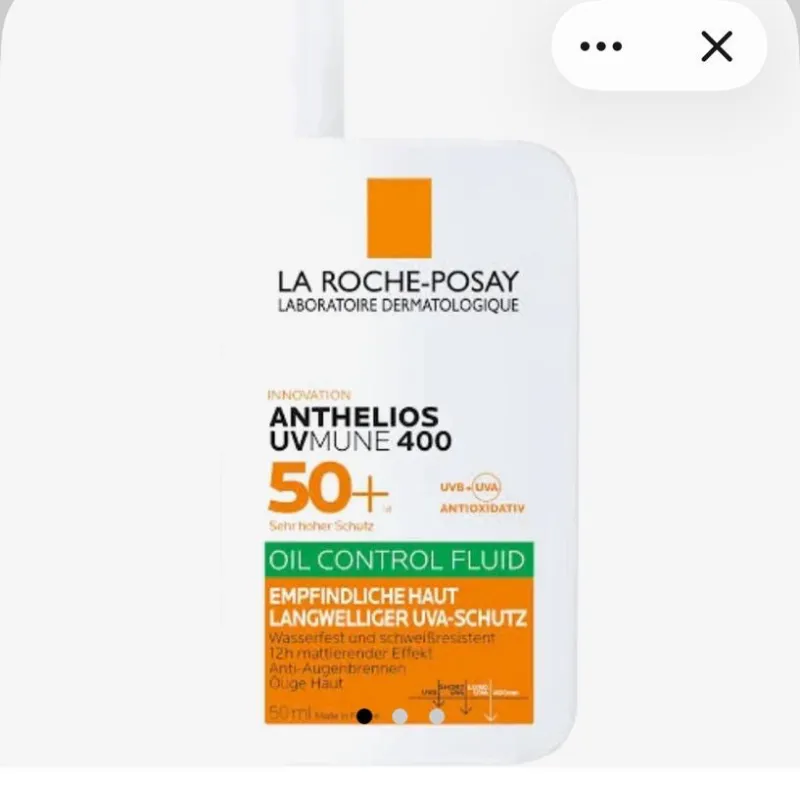Jump to the middle image indicator dot
This screenshot has width=800, height=800.
pyautogui.click(x=400, y=716)
